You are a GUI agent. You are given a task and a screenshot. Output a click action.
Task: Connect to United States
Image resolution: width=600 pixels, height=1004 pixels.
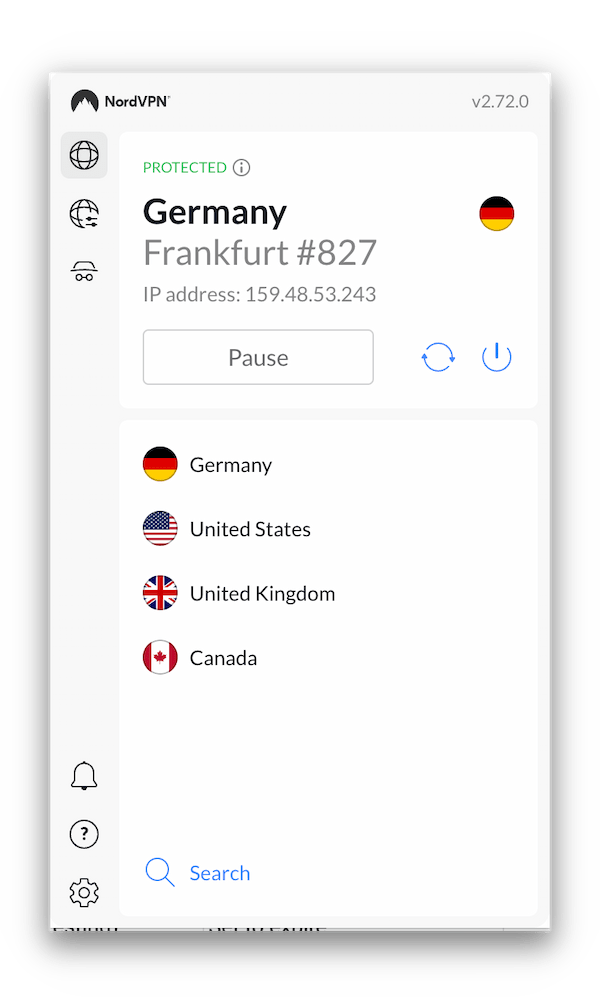(250, 529)
